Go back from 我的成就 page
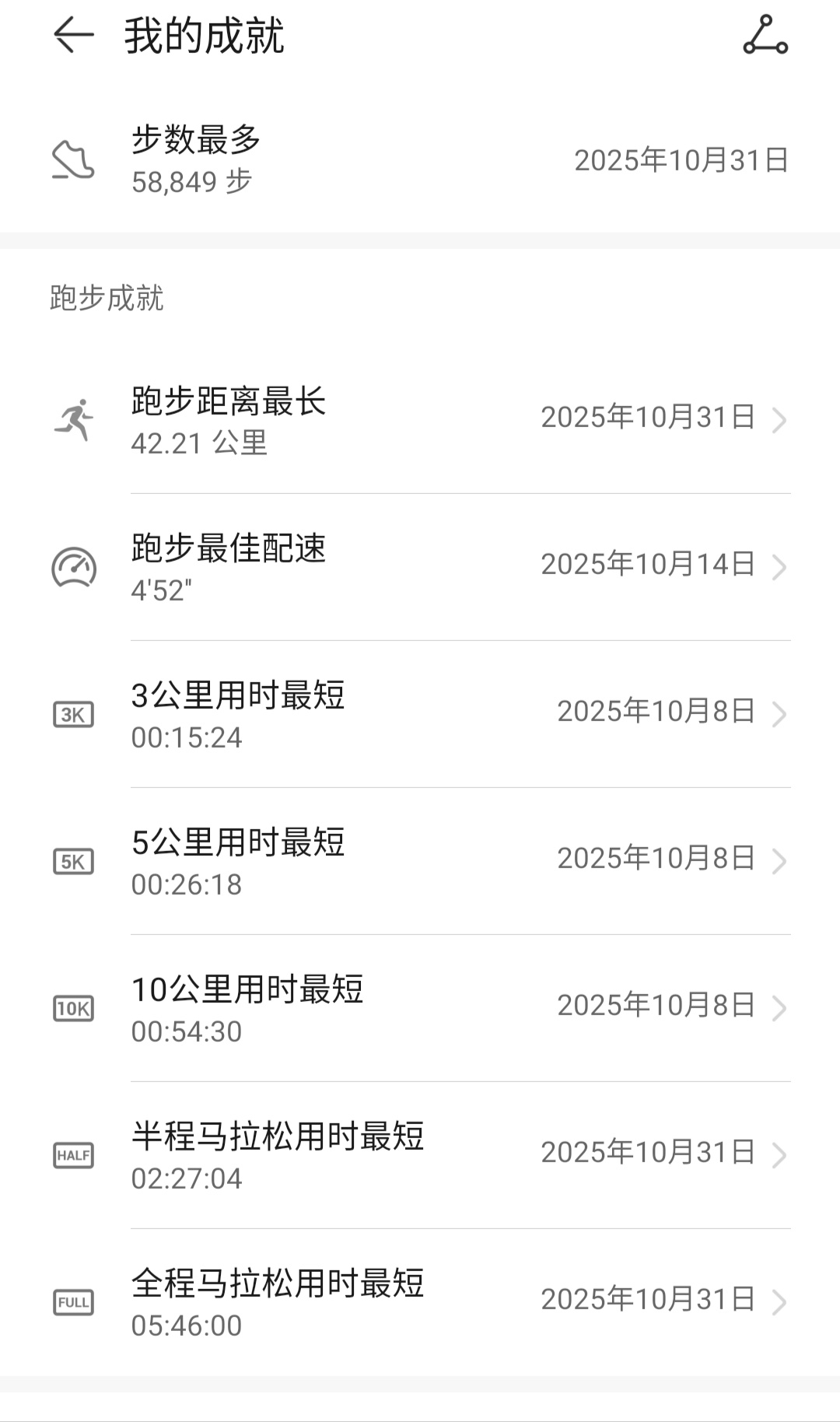This screenshot has width=840, height=1422. (73, 36)
